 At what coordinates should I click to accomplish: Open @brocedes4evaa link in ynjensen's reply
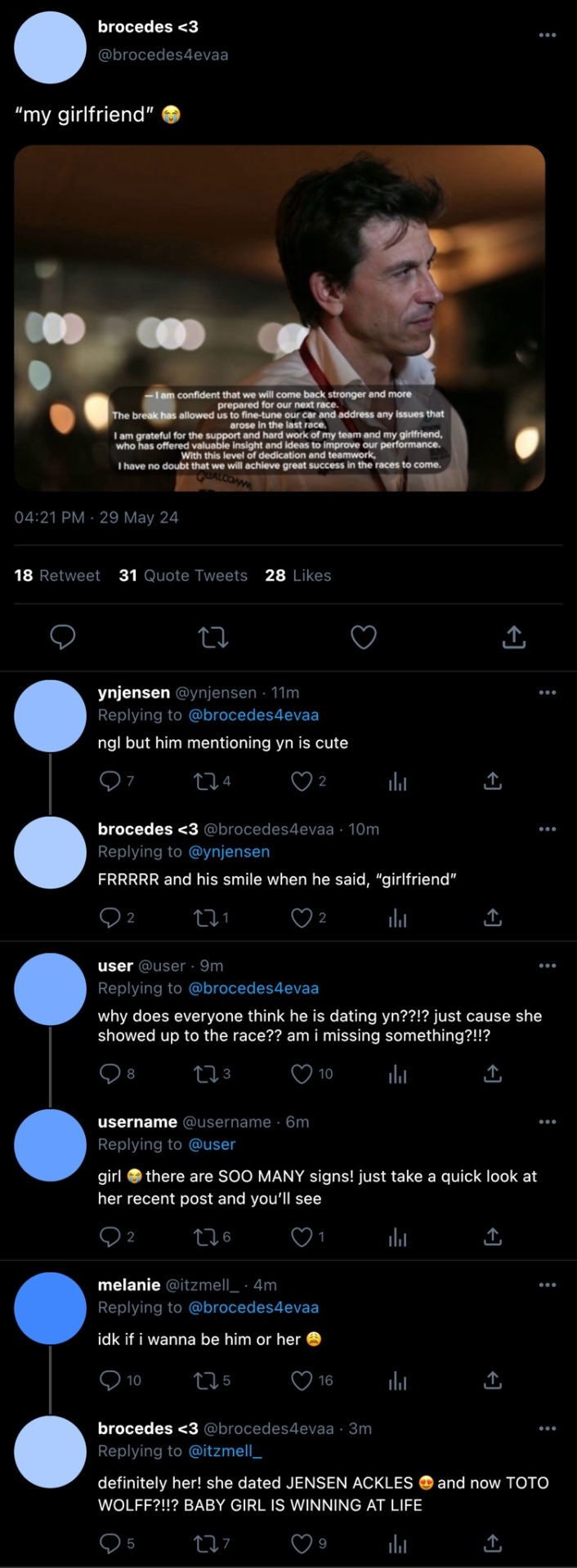tap(253, 715)
